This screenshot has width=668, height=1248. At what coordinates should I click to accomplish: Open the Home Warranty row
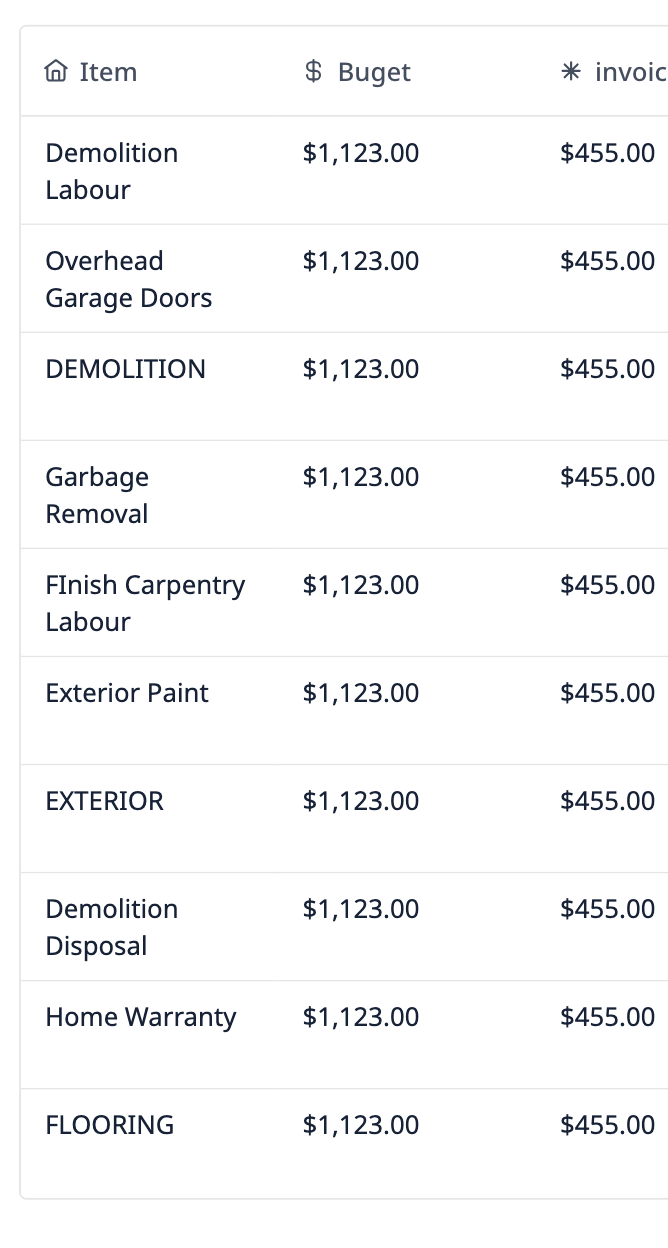coord(344,1035)
